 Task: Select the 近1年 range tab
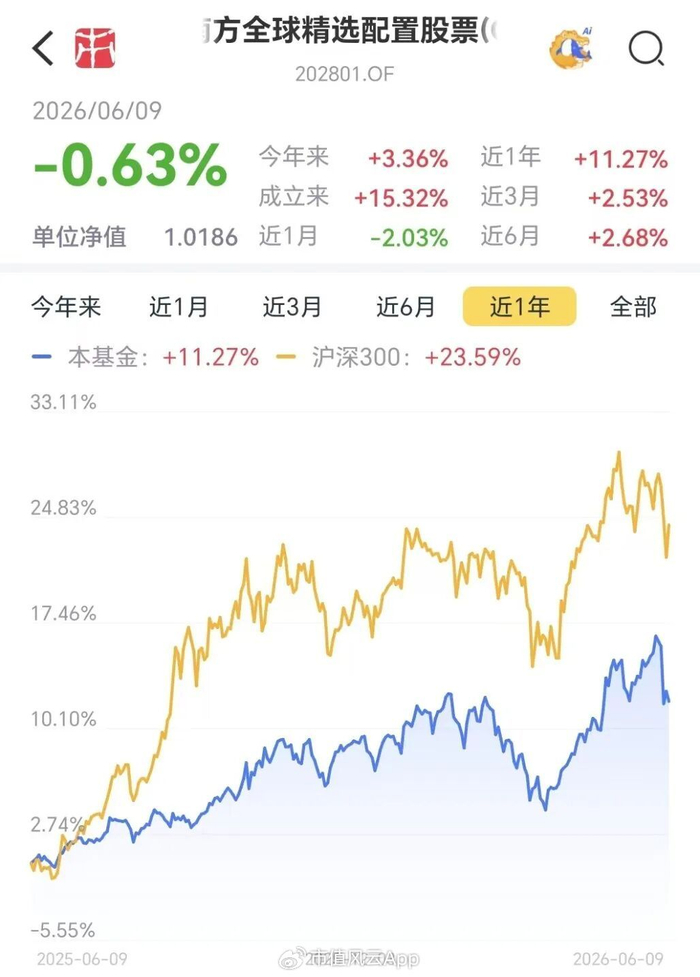click(519, 306)
